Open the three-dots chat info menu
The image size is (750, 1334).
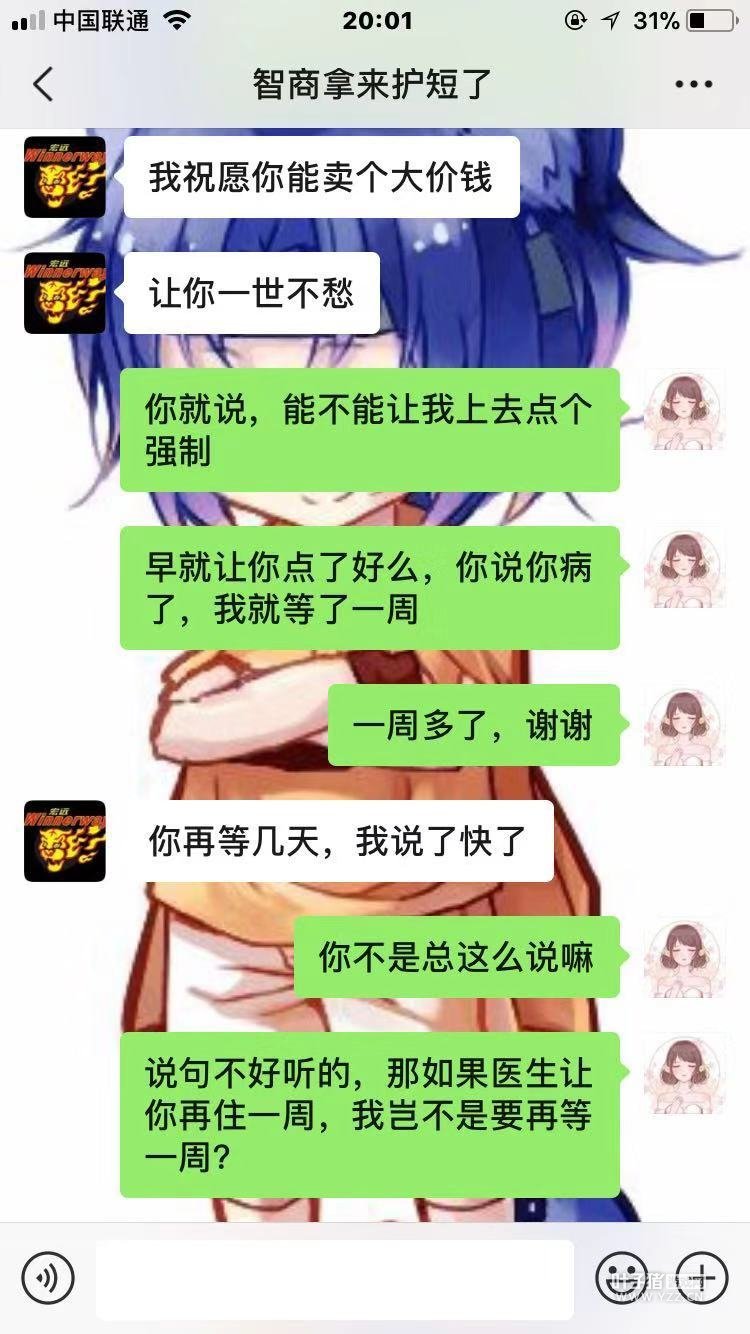693,85
